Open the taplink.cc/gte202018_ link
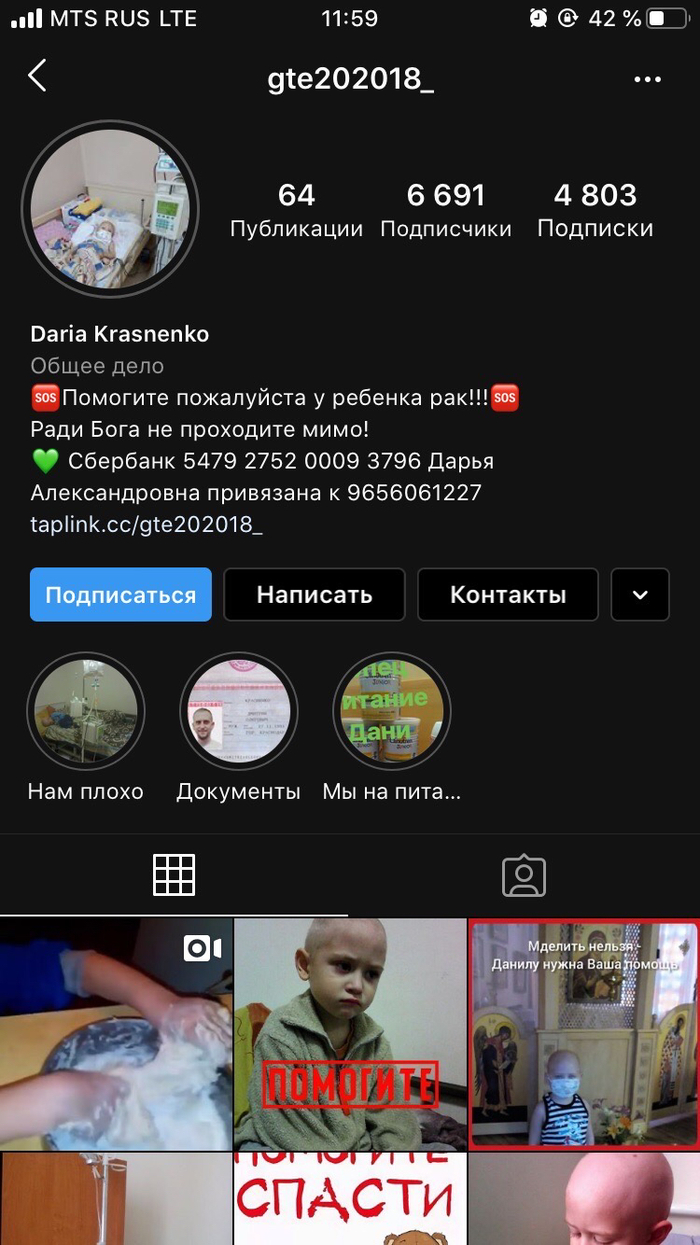Screen dimensions: 700x1245 tap(147, 524)
